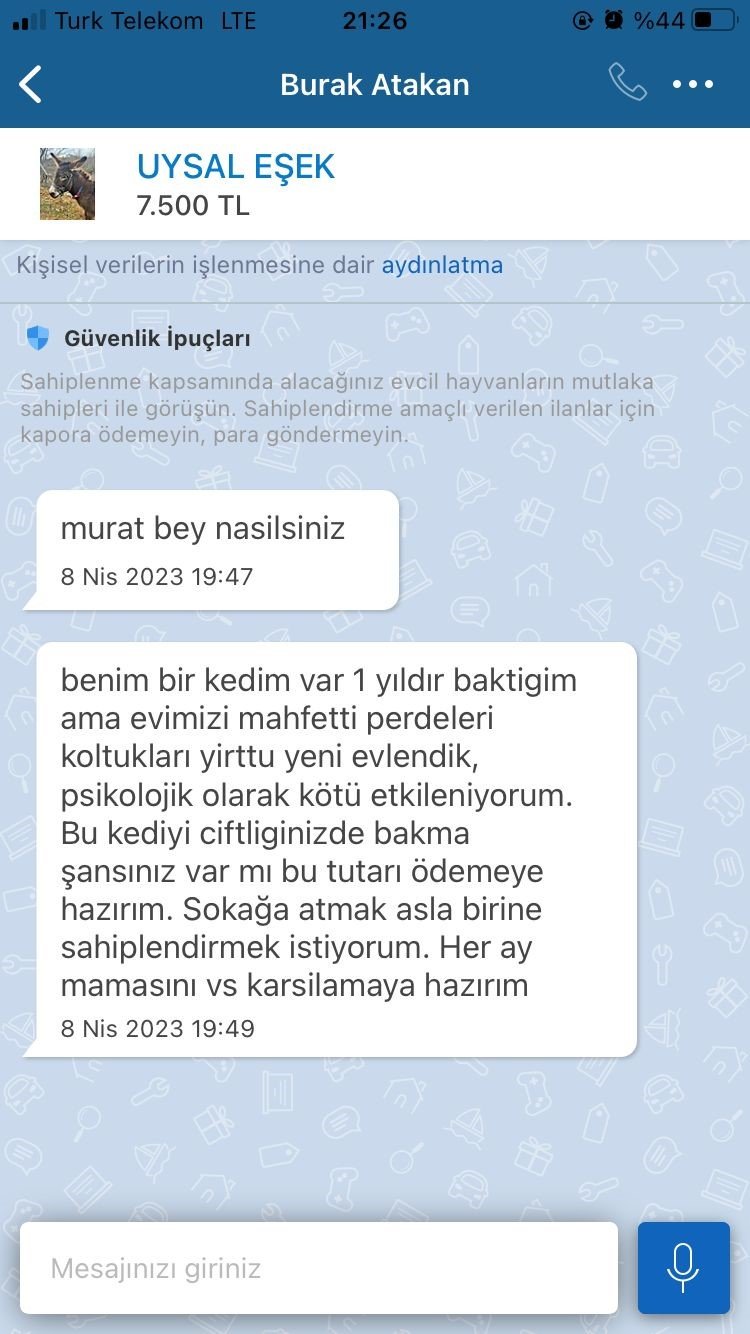This screenshot has height=1334, width=750.
Task: Tap the 21:26 clock display
Action: (373, 19)
